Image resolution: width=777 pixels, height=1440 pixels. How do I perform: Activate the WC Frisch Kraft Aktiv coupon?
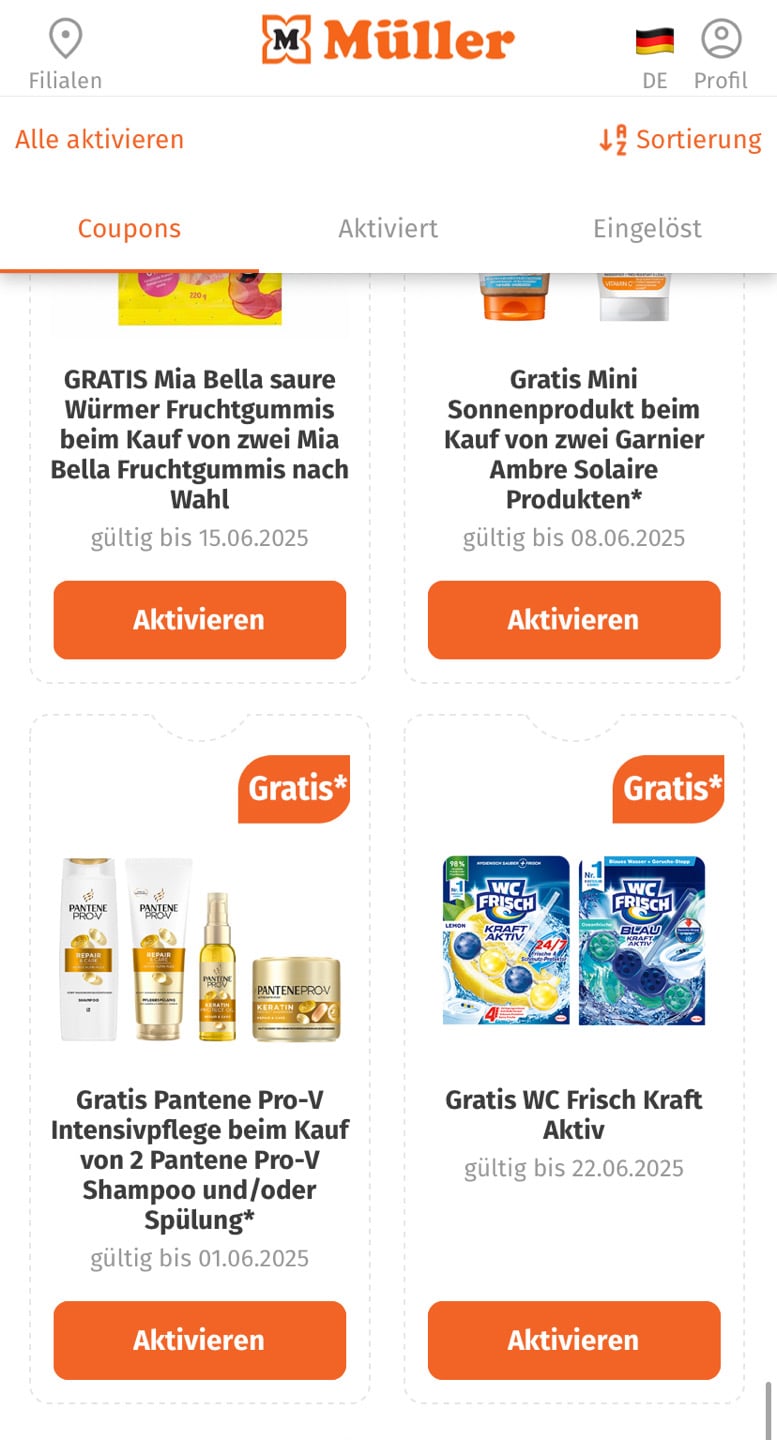click(573, 1340)
